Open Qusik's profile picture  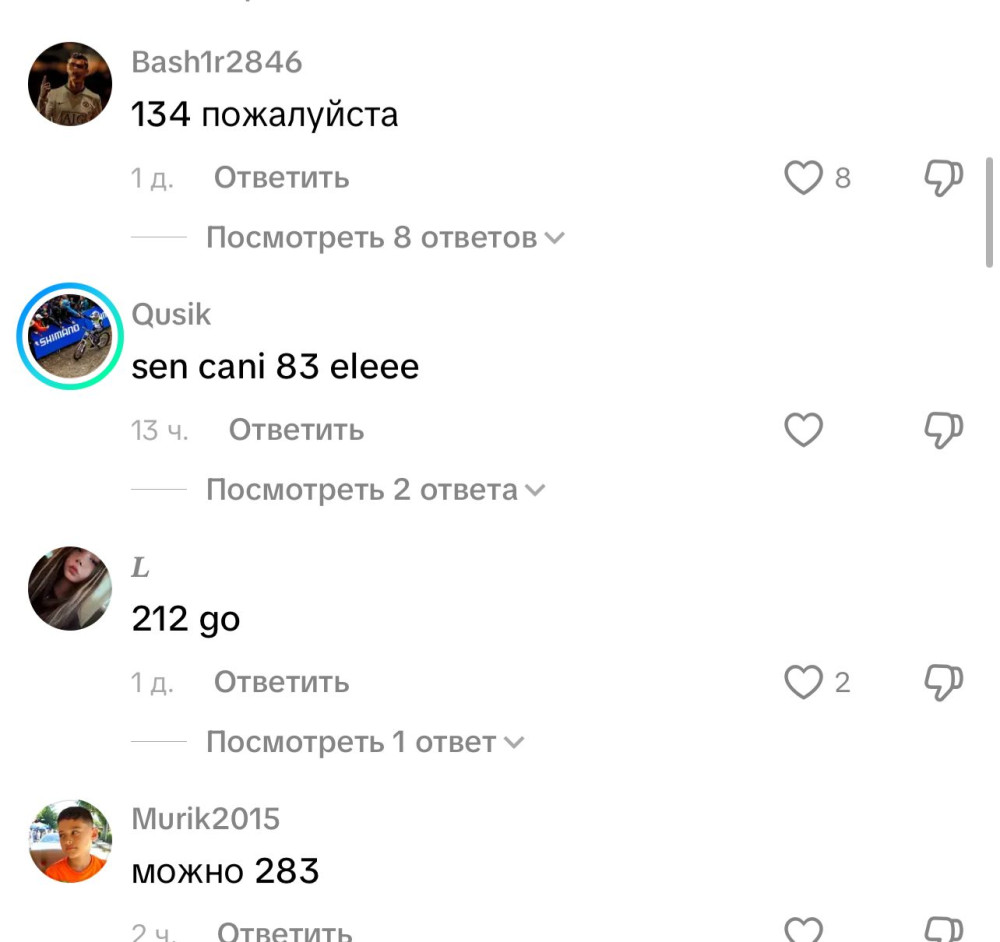(69, 336)
